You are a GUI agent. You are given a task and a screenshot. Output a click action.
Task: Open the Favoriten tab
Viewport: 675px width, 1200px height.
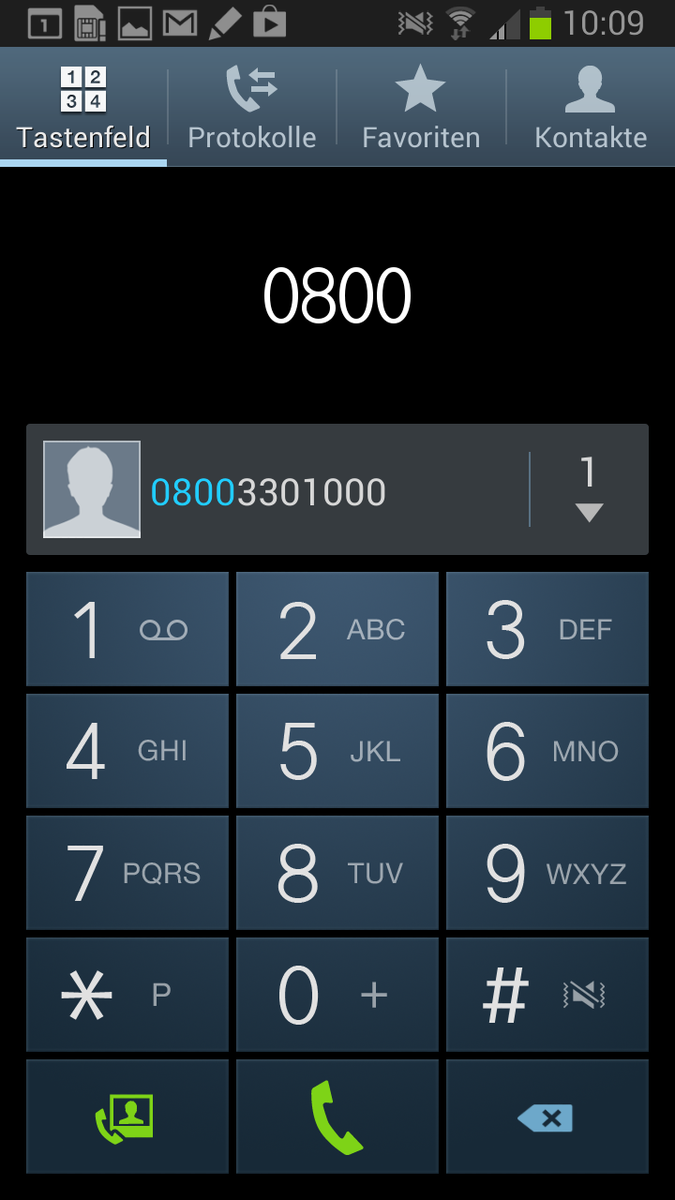coord(421,108)
